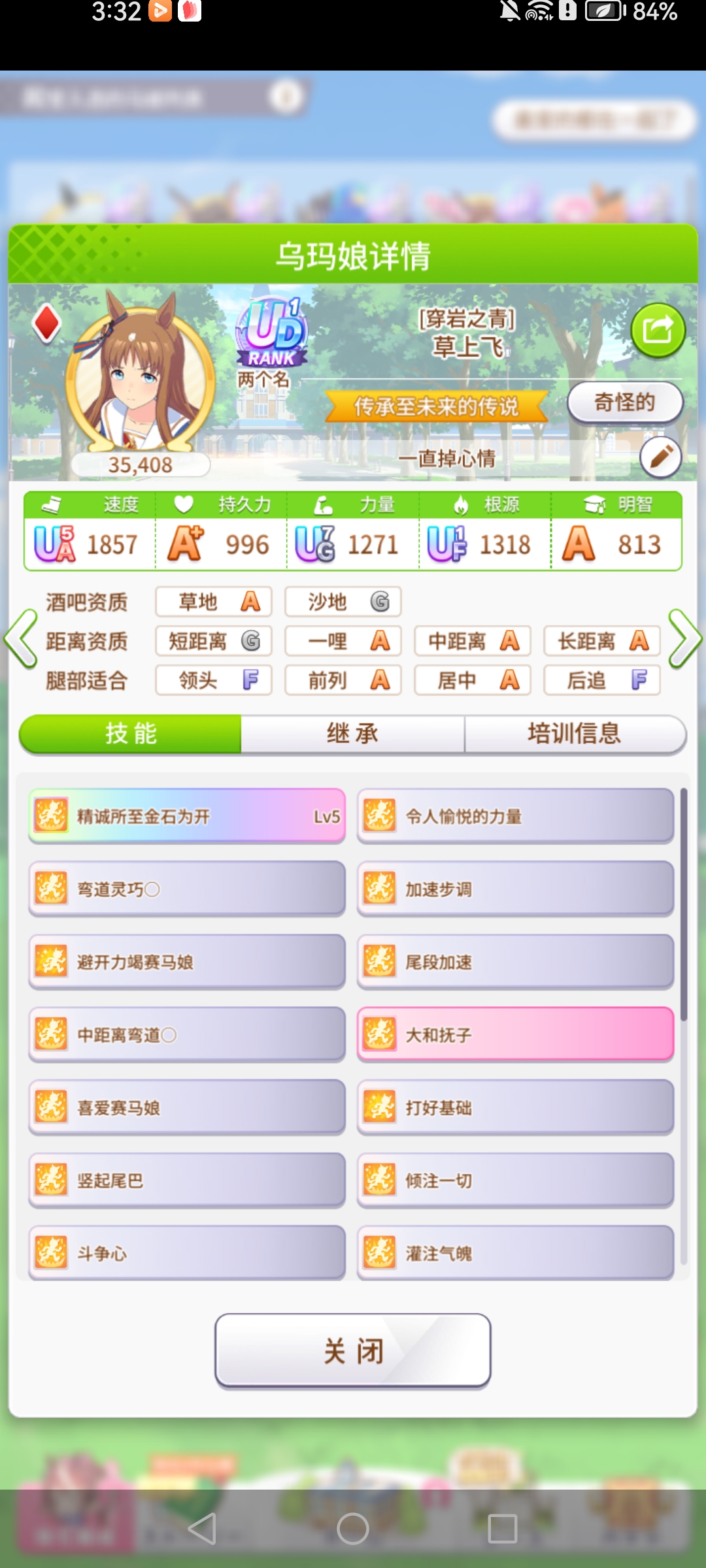This screenshot has width=706, height=1568.
Task: Go to the next character with the right arrow
Action: [x=684, y=639]
